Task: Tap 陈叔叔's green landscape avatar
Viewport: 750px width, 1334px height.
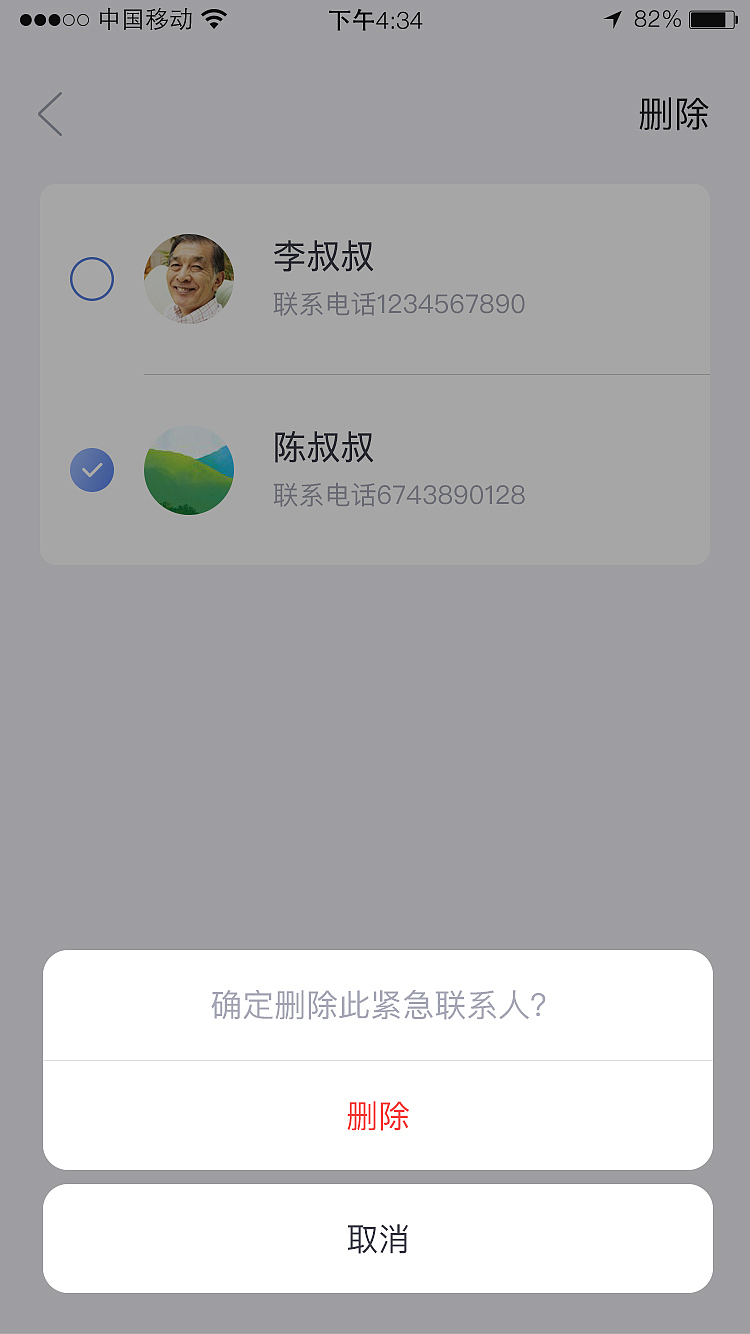Action: click(188, 470)
